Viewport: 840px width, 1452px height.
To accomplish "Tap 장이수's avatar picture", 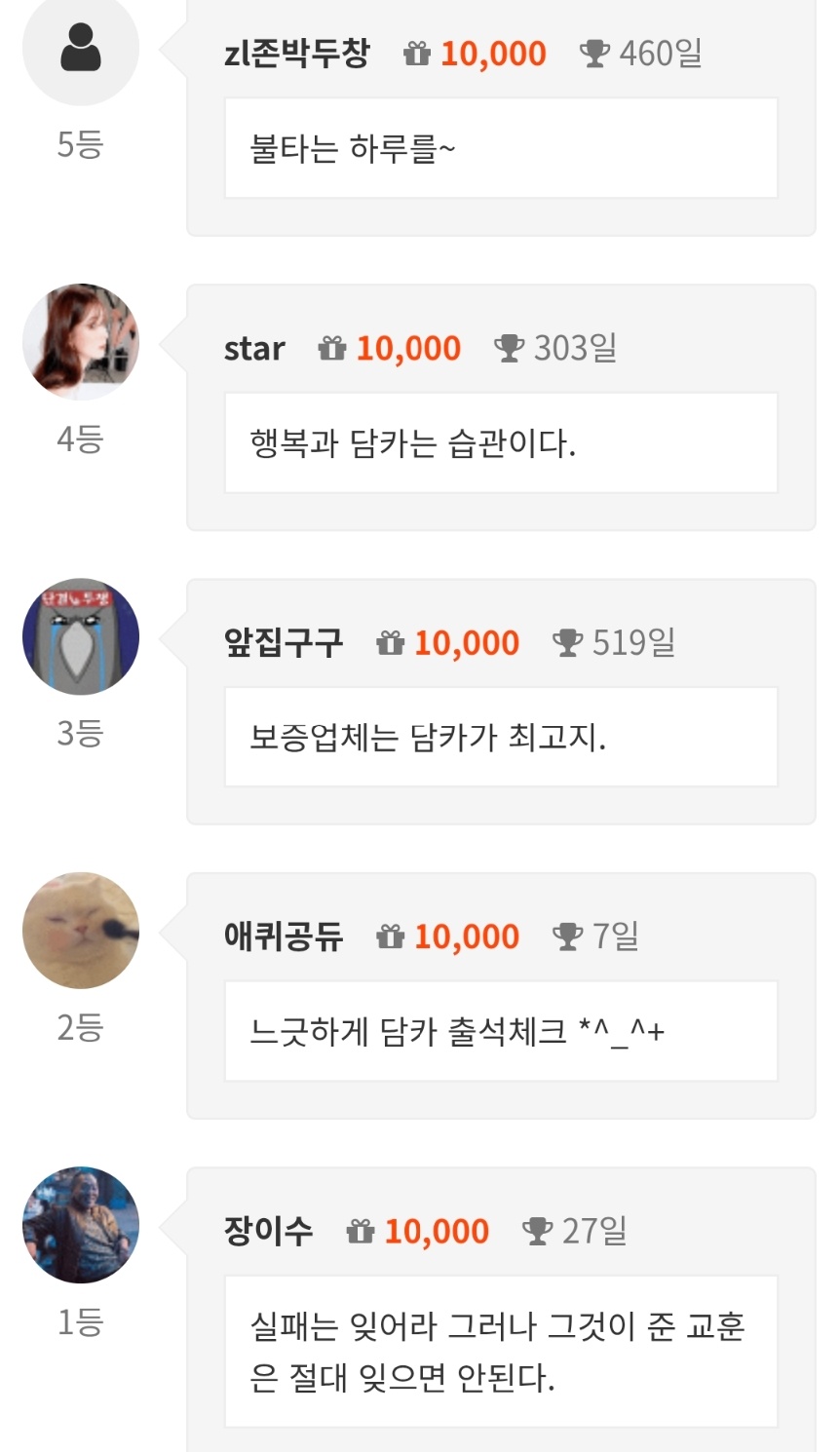I will [x=81, y=1225].
